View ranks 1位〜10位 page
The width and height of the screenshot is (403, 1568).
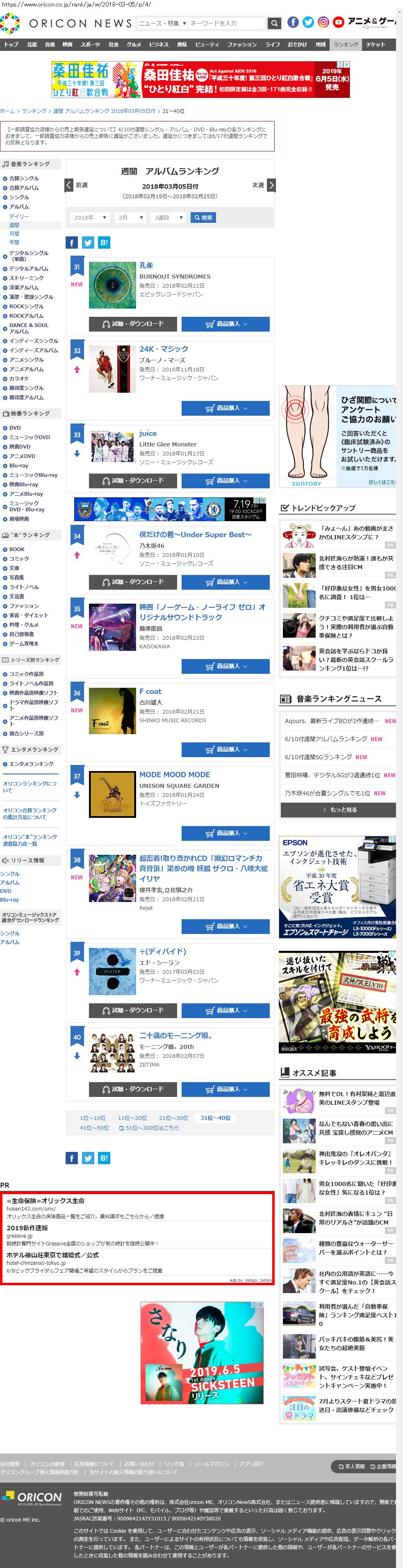click(x=92, y=1118)
